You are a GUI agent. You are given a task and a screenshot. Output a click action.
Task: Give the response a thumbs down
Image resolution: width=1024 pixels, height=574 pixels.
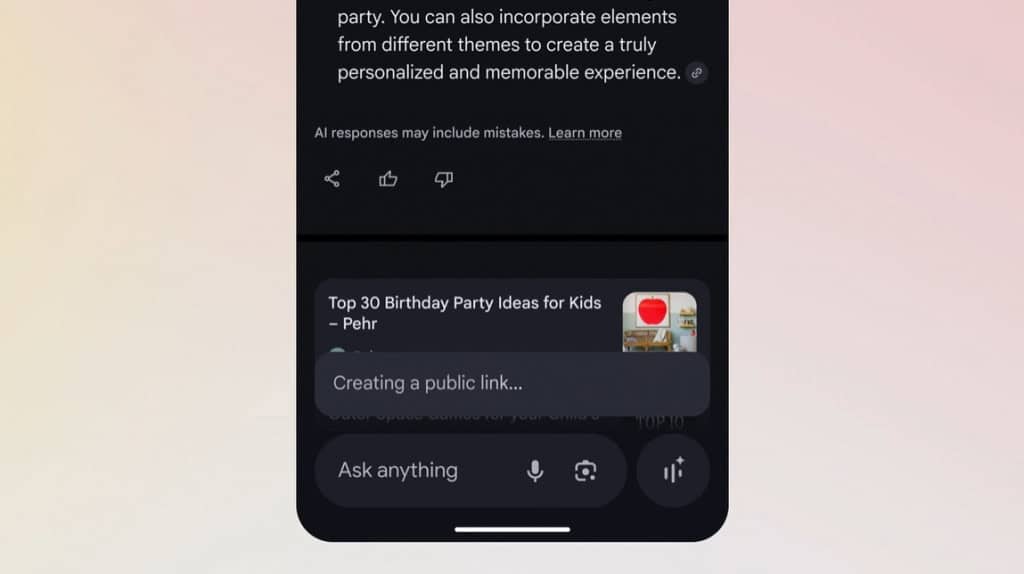coord(444,179)
